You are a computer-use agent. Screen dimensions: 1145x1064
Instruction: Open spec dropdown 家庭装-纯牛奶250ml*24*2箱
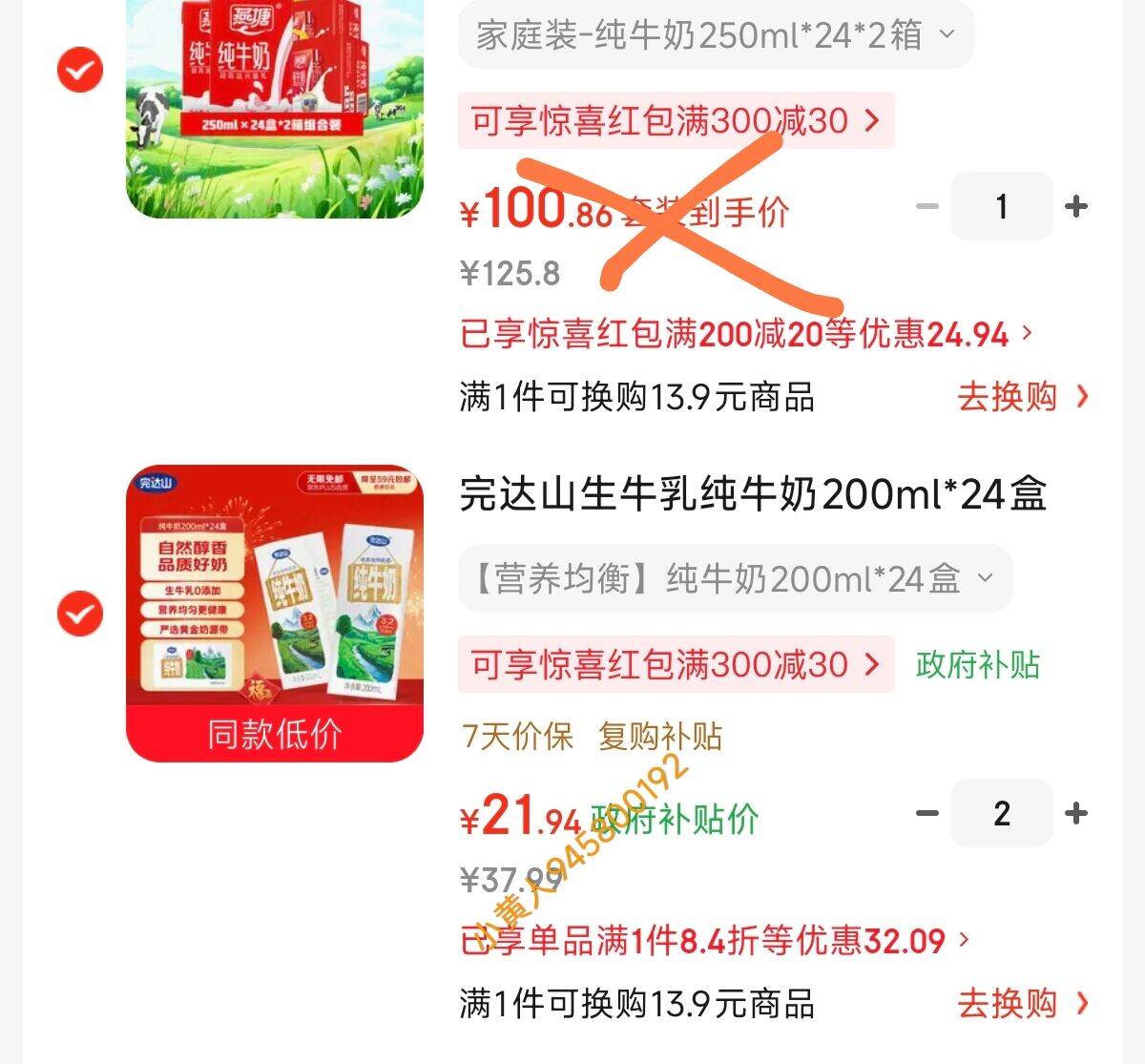[716, 35]
